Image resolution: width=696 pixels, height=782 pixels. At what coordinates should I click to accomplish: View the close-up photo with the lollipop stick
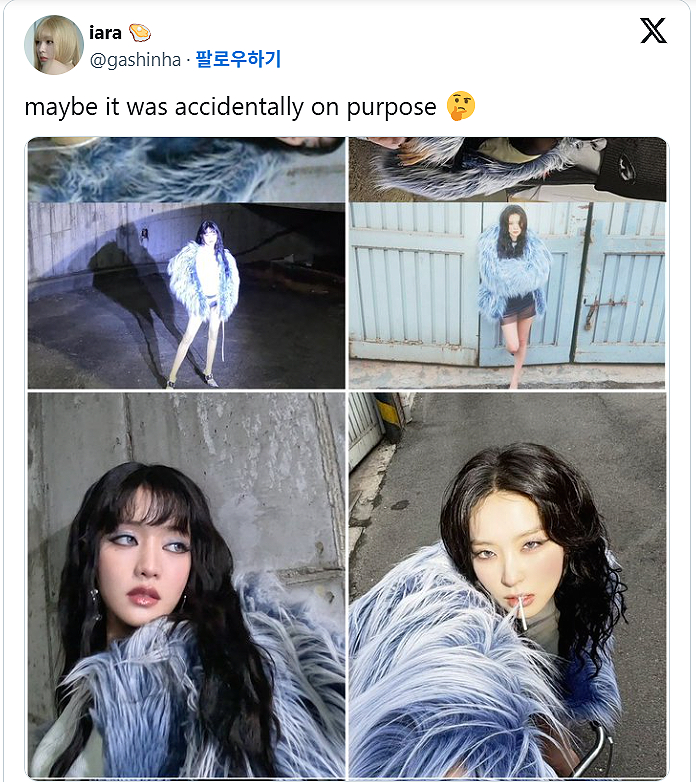507,584
